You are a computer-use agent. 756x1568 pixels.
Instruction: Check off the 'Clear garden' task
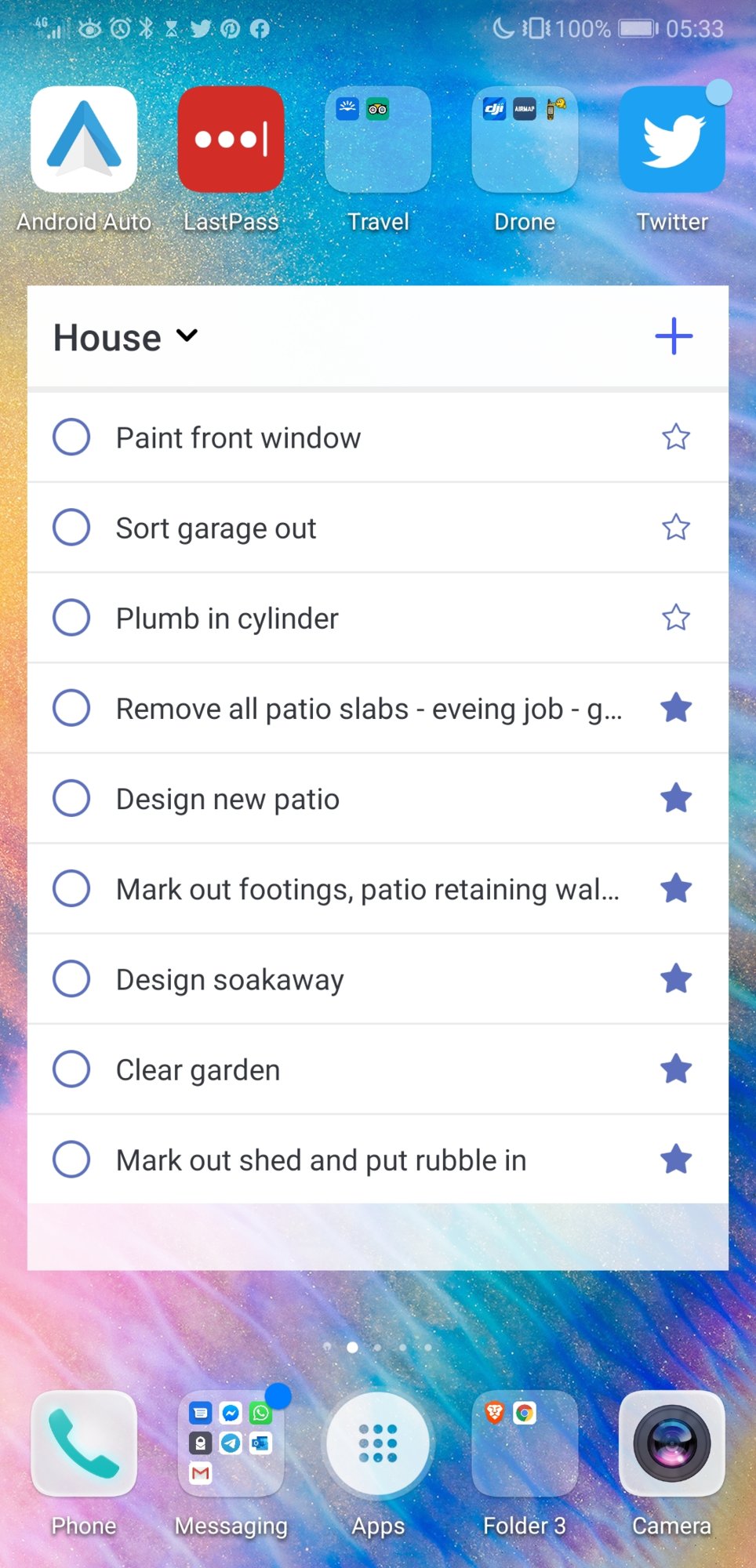tap(71, 1069)
